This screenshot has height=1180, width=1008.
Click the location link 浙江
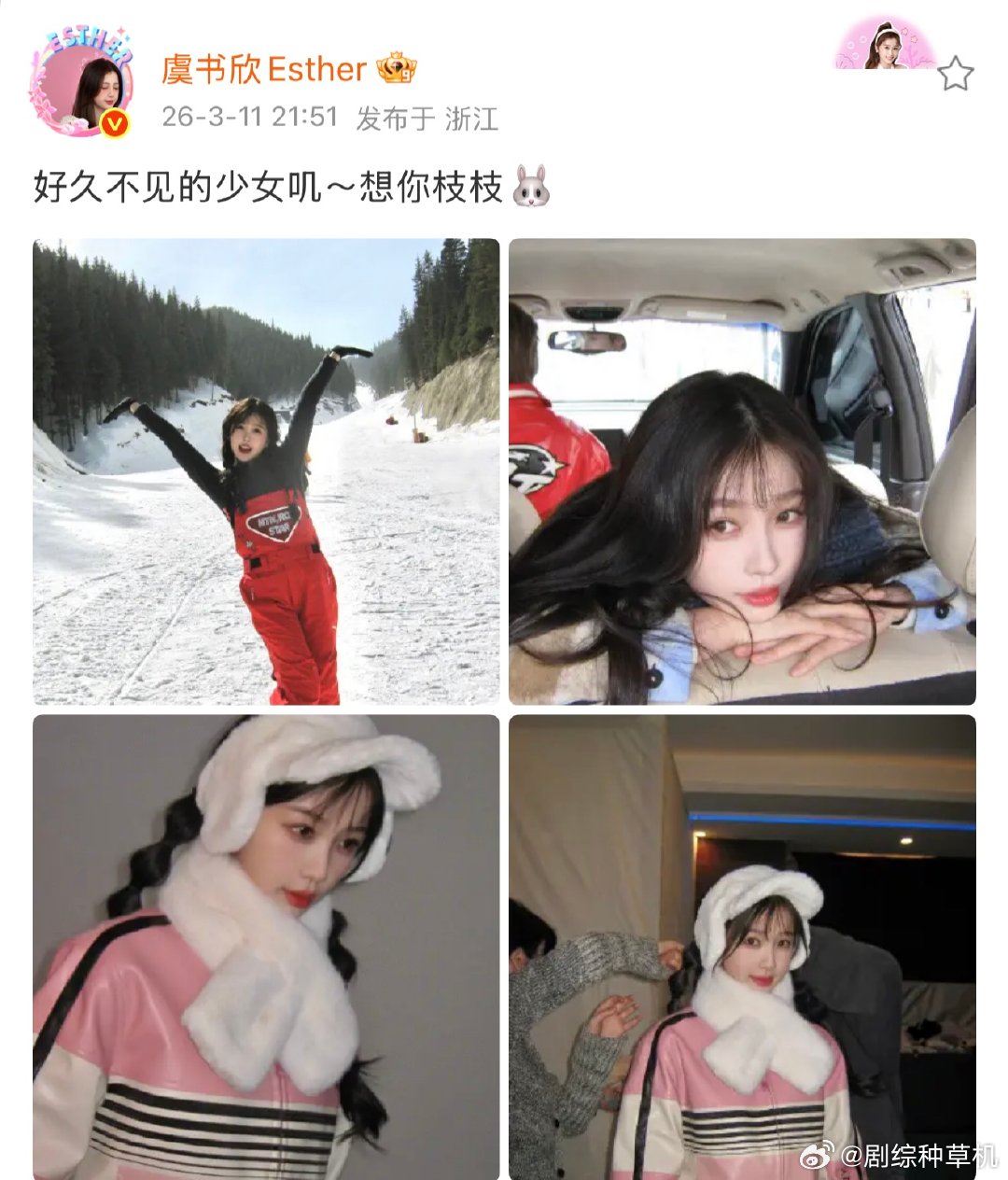471,120
